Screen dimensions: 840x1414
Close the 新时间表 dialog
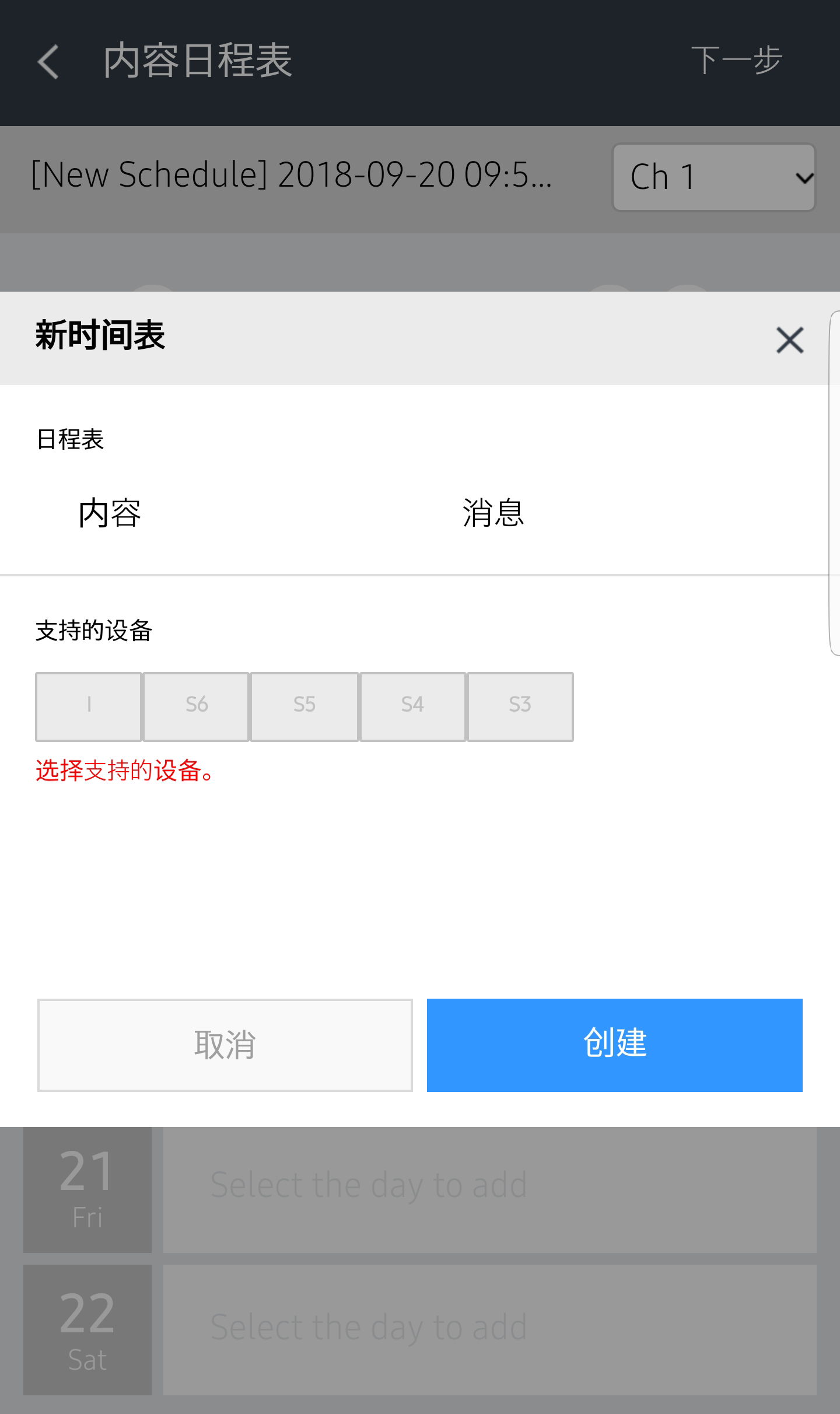[x=790, y=339]
